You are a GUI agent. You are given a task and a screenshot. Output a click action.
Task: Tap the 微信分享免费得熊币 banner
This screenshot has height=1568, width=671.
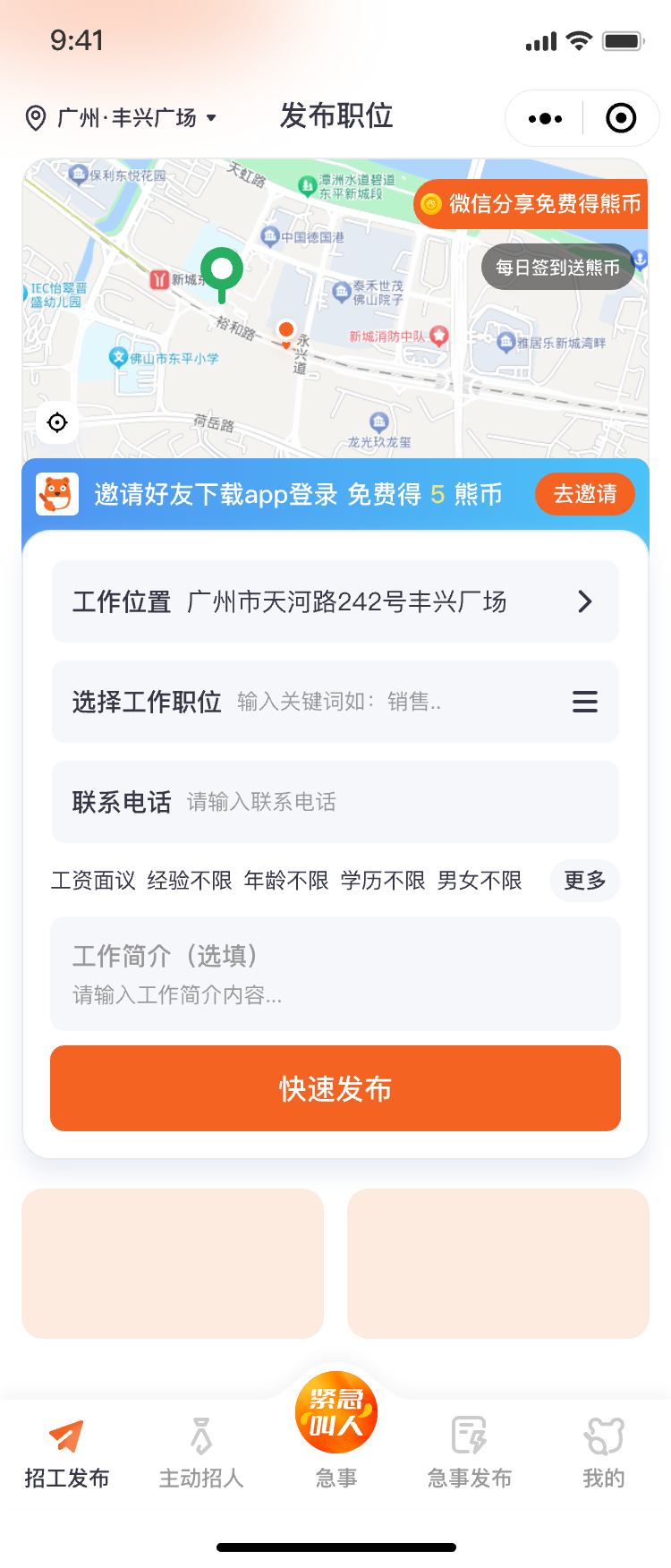click(532, 204)
